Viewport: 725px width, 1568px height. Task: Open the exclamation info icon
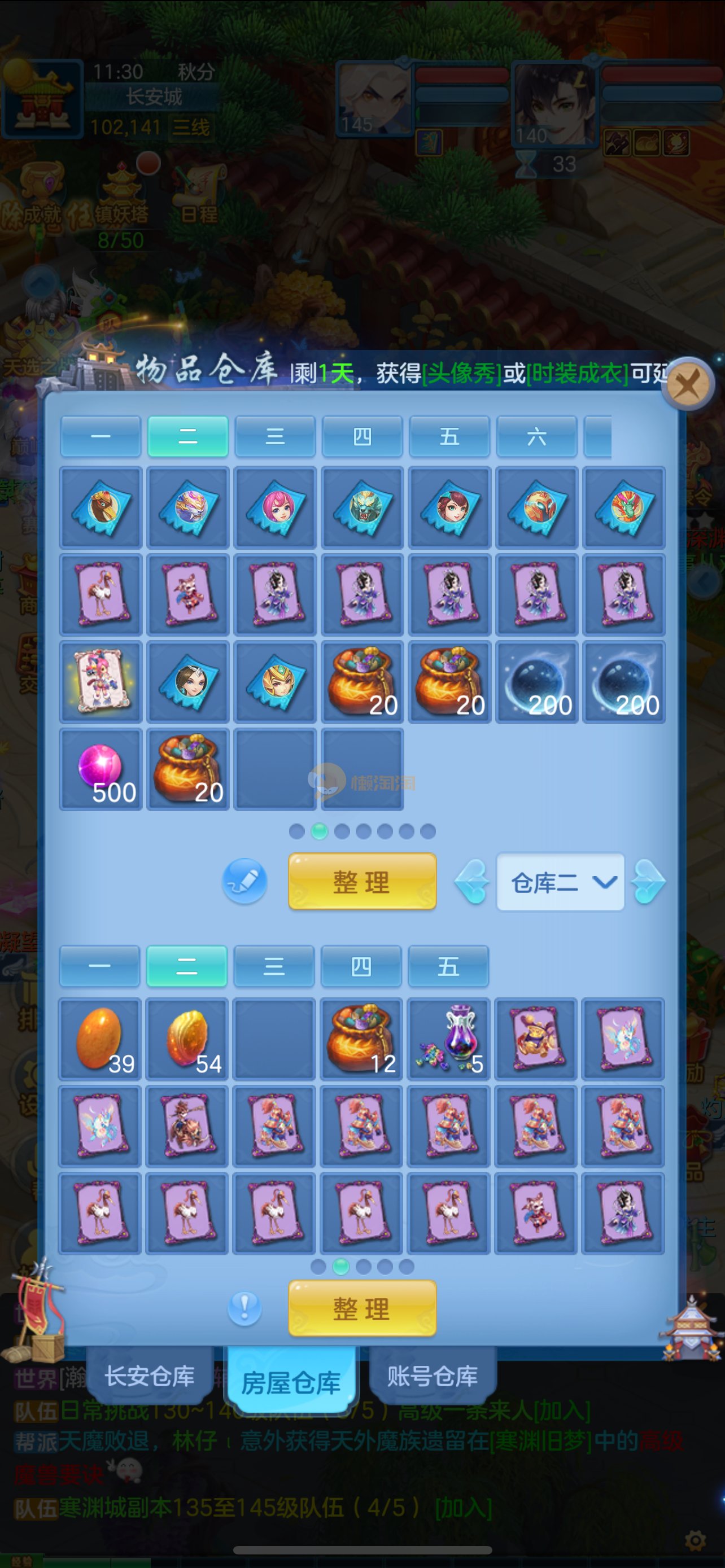tap(244, 1308)
